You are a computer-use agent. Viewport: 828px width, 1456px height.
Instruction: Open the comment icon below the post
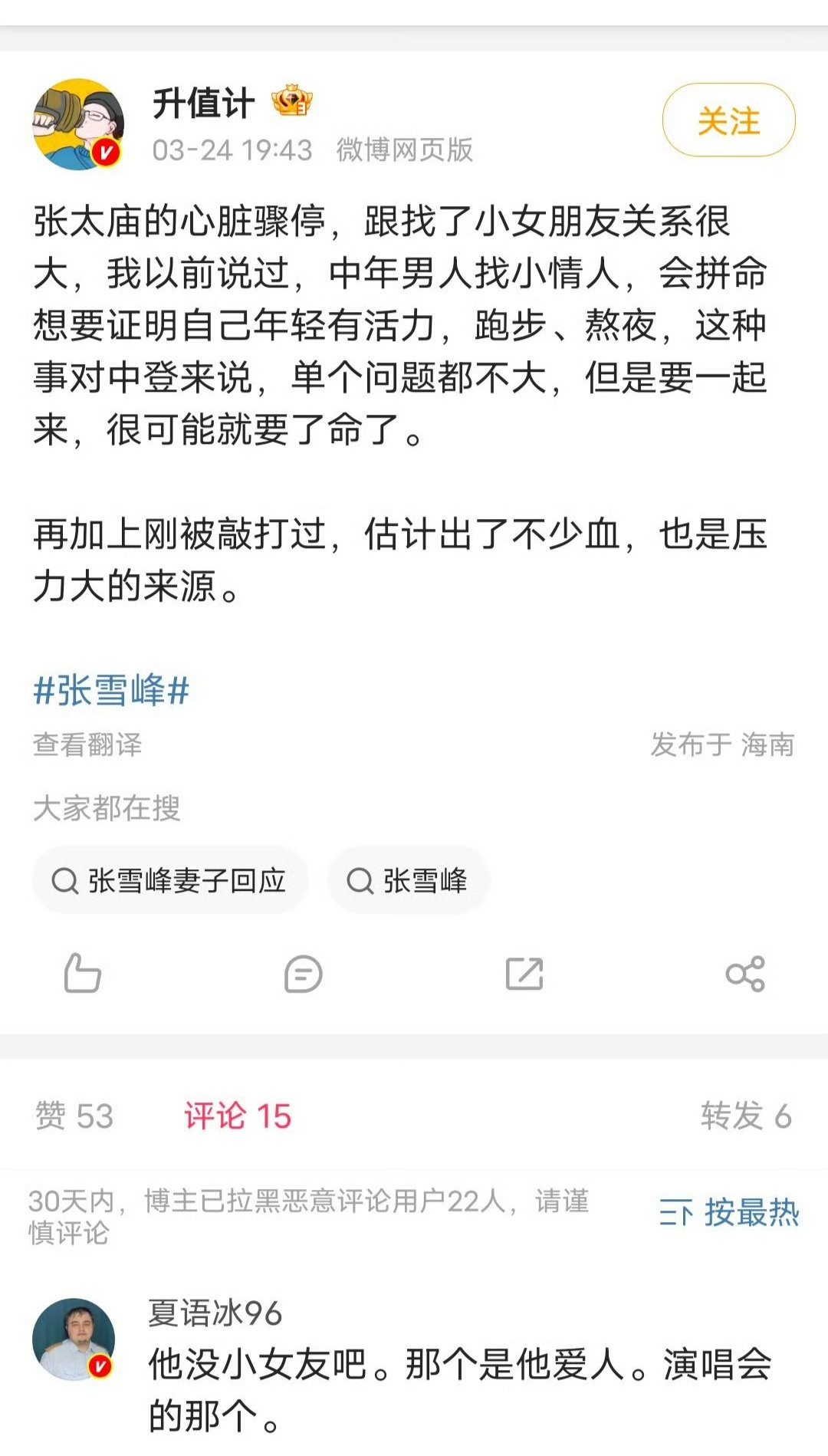coord(303,975)
